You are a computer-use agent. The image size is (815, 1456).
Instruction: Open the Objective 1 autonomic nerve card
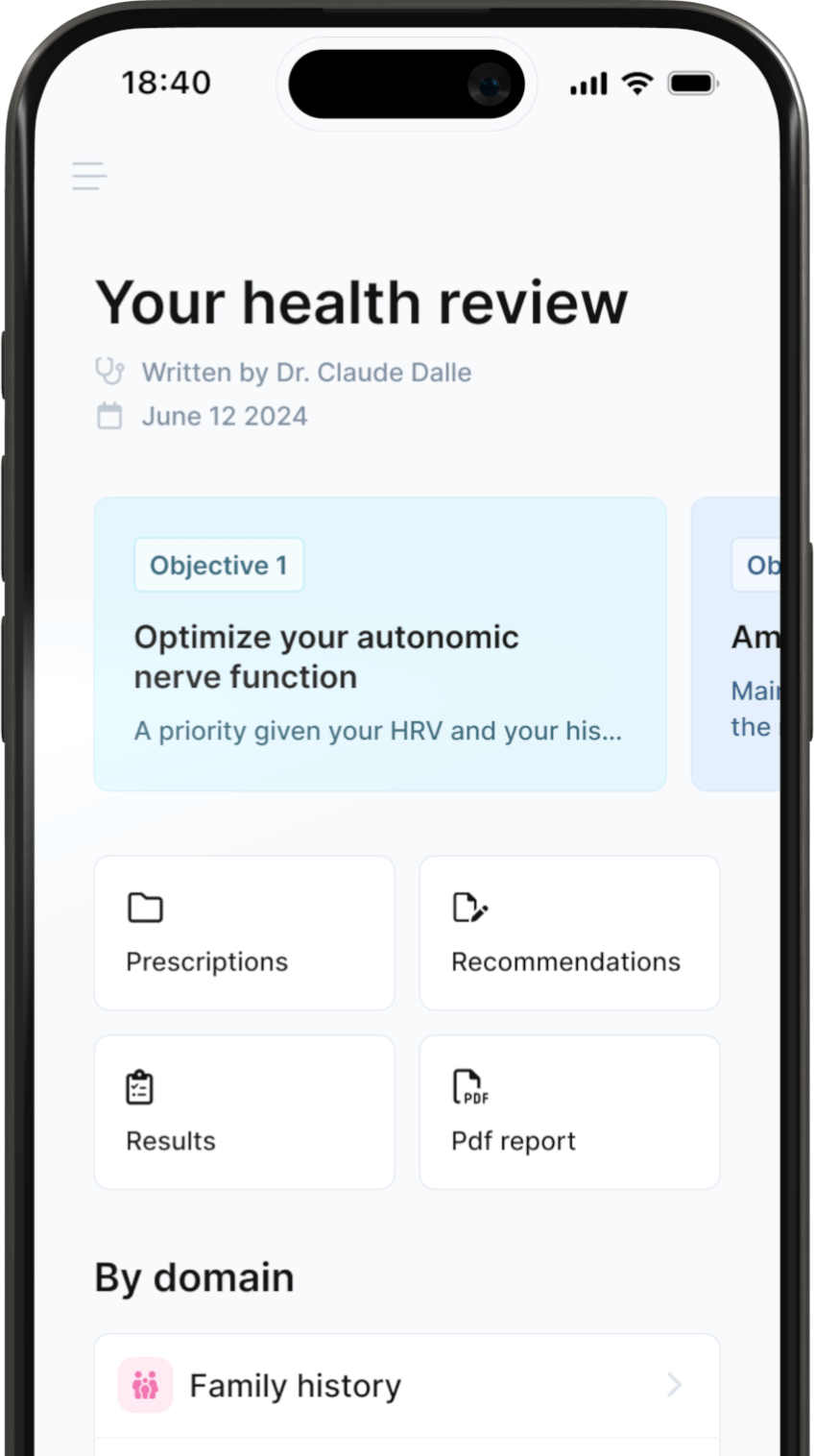[379, 643]
